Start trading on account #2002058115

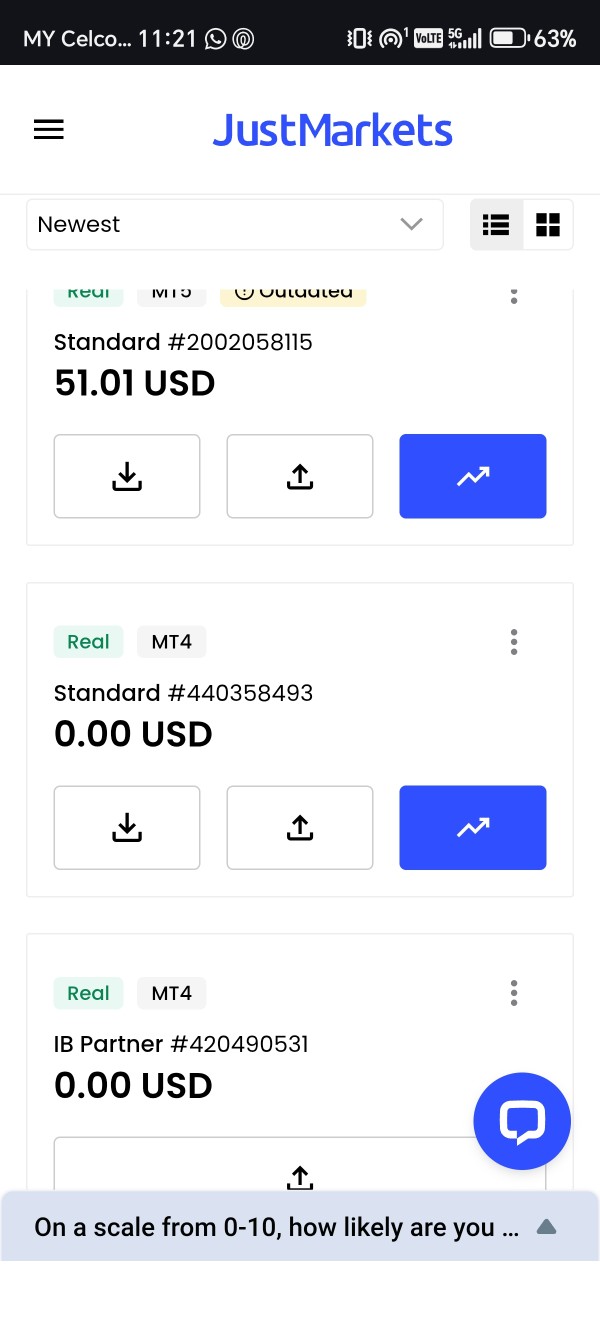click(473, 477)
